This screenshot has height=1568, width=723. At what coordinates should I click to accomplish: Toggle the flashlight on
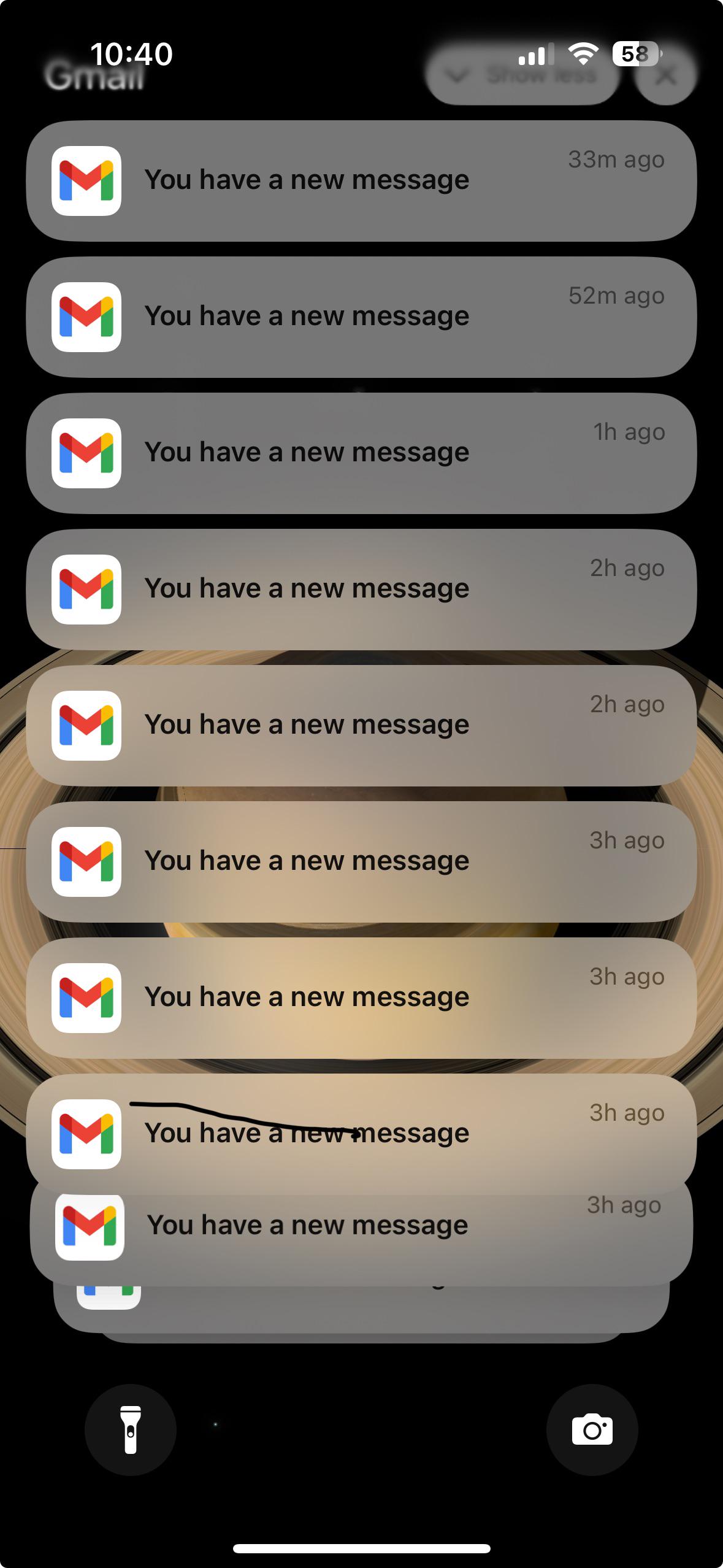[131, 1429]
